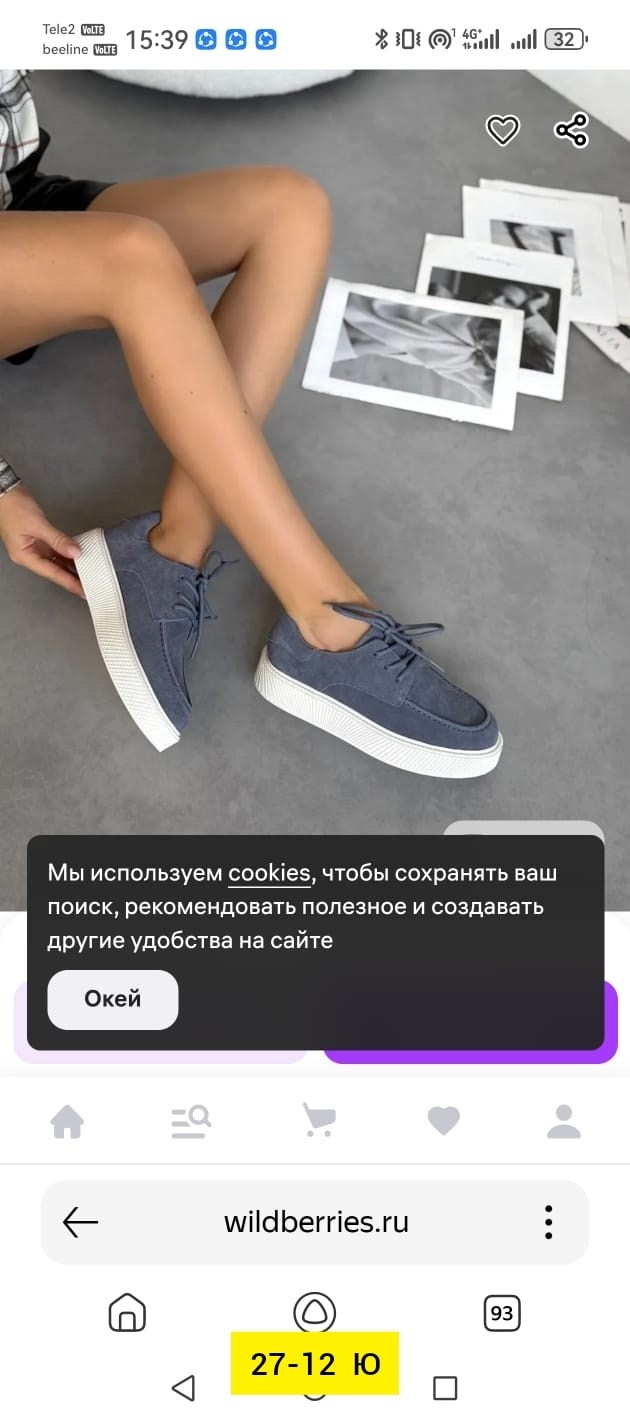View the 93 open browser tabs
Screen dimensions: 630x1422
coord(501,1312)
